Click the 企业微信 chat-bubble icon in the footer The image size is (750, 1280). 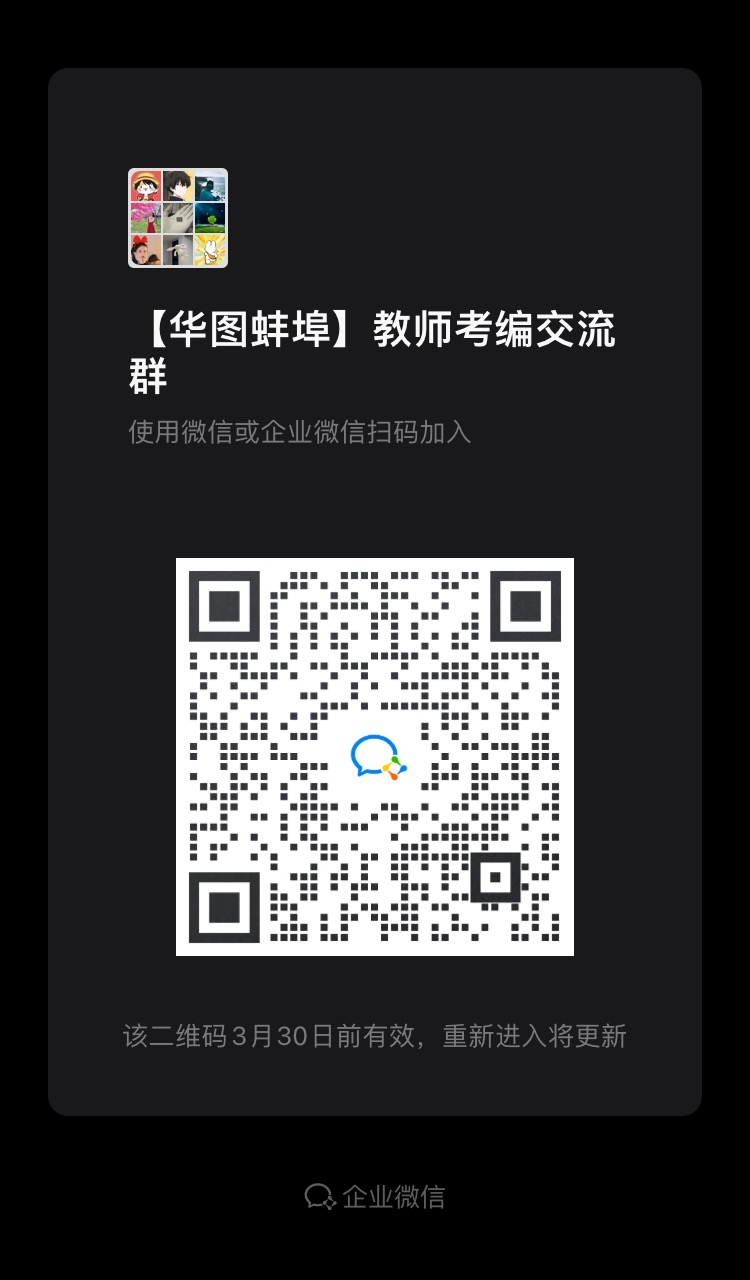318,1194
